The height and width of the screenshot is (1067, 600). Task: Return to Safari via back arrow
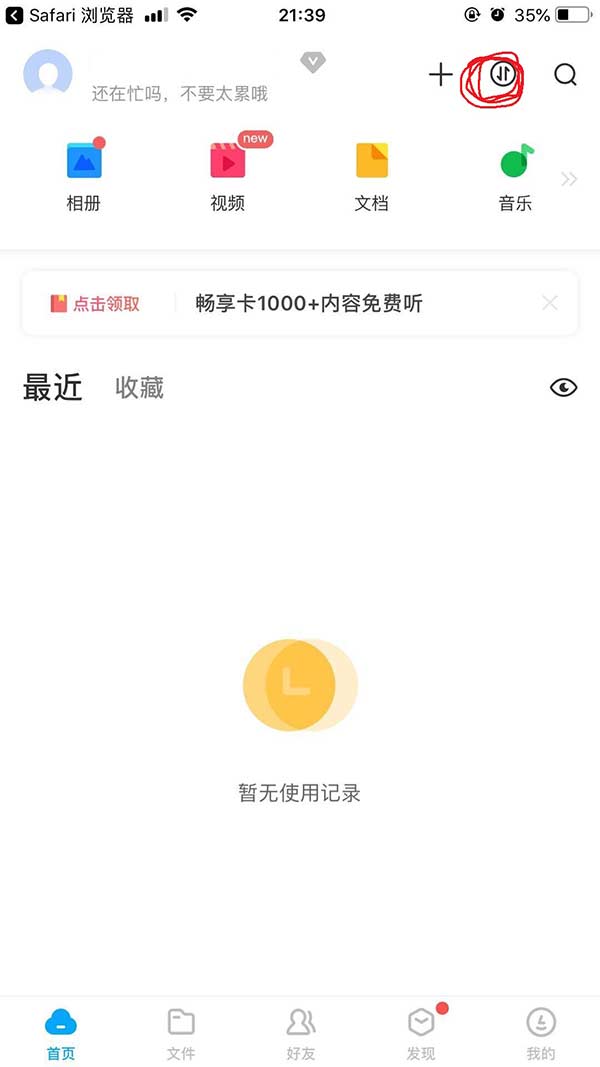click(x=15, y=15)
